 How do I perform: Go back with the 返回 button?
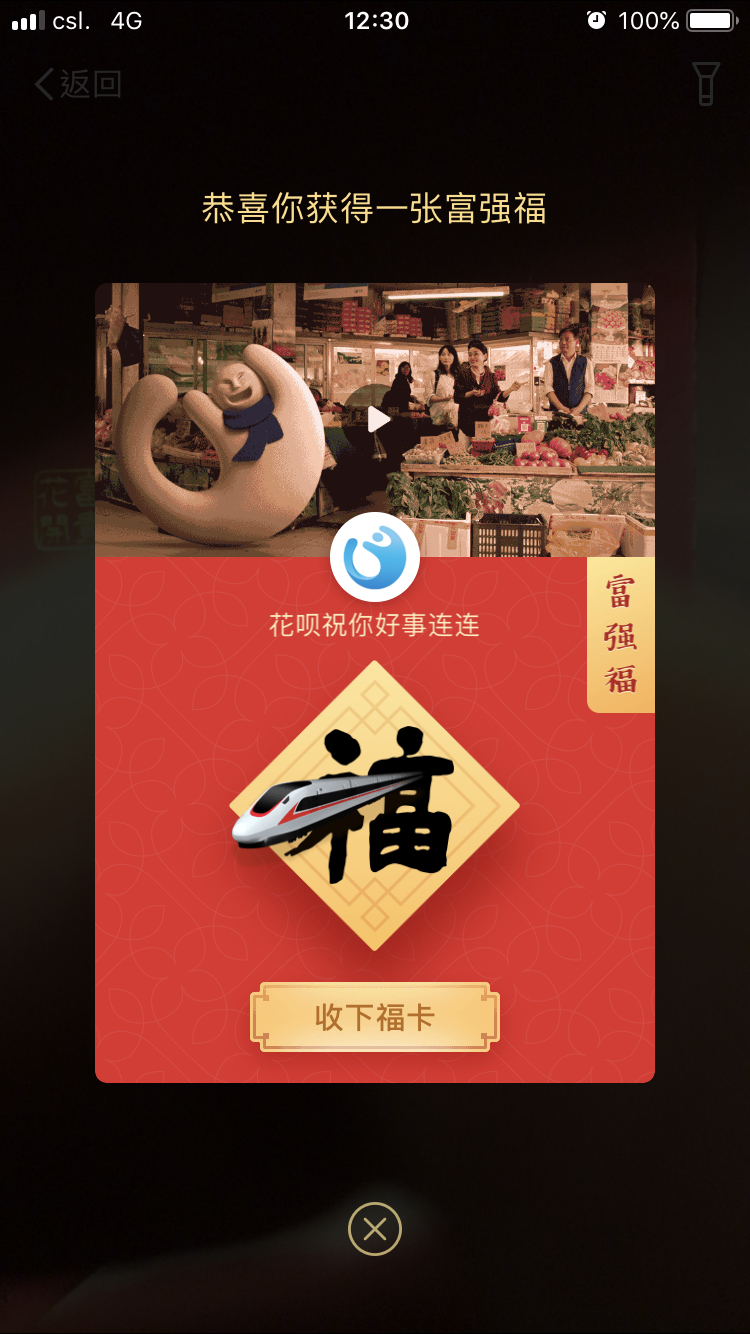(x=78, y=85)
